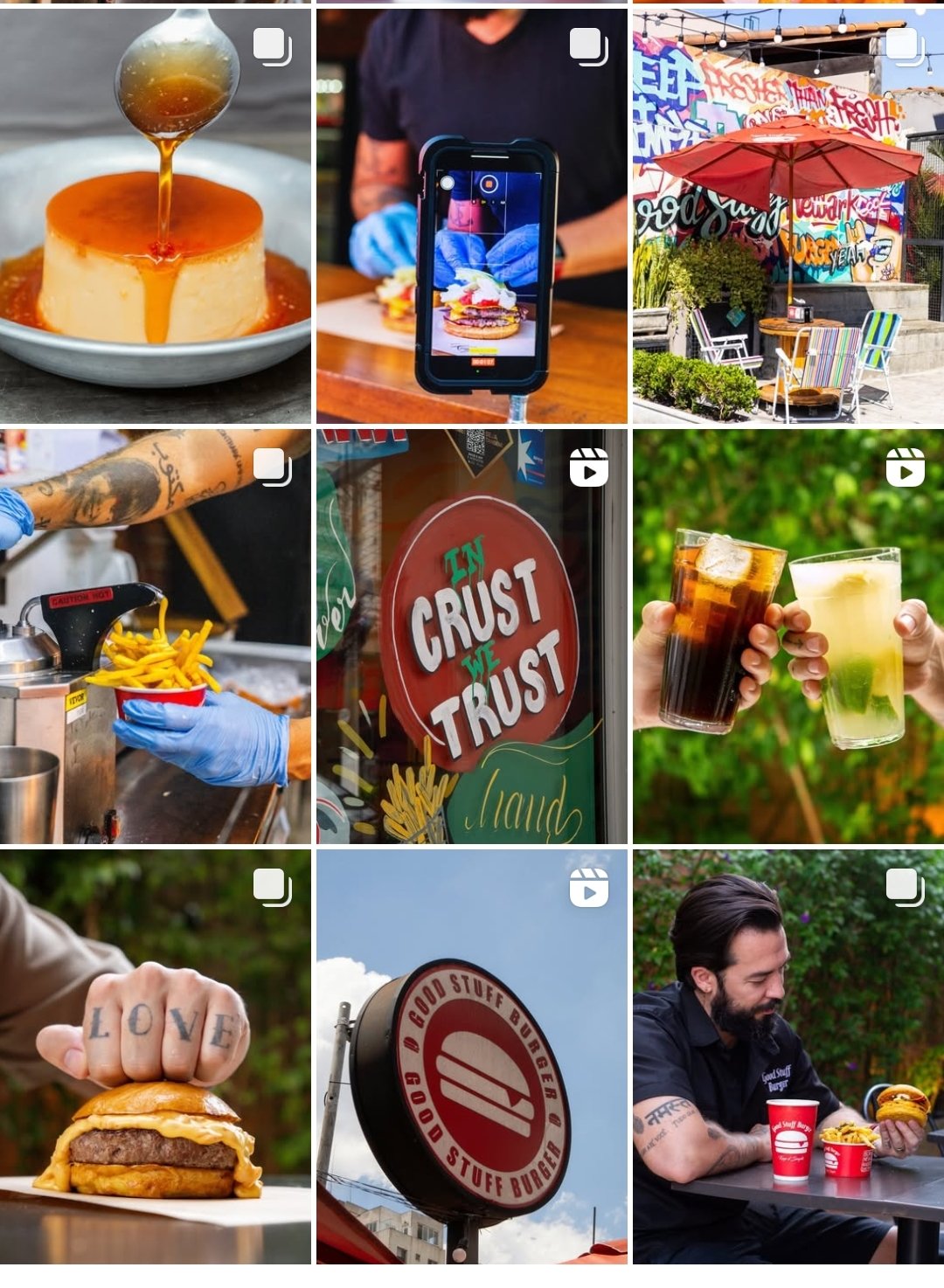Open the bearded man eating burger post
The width and height of the screenshot is (944, 1288).
788,1056
